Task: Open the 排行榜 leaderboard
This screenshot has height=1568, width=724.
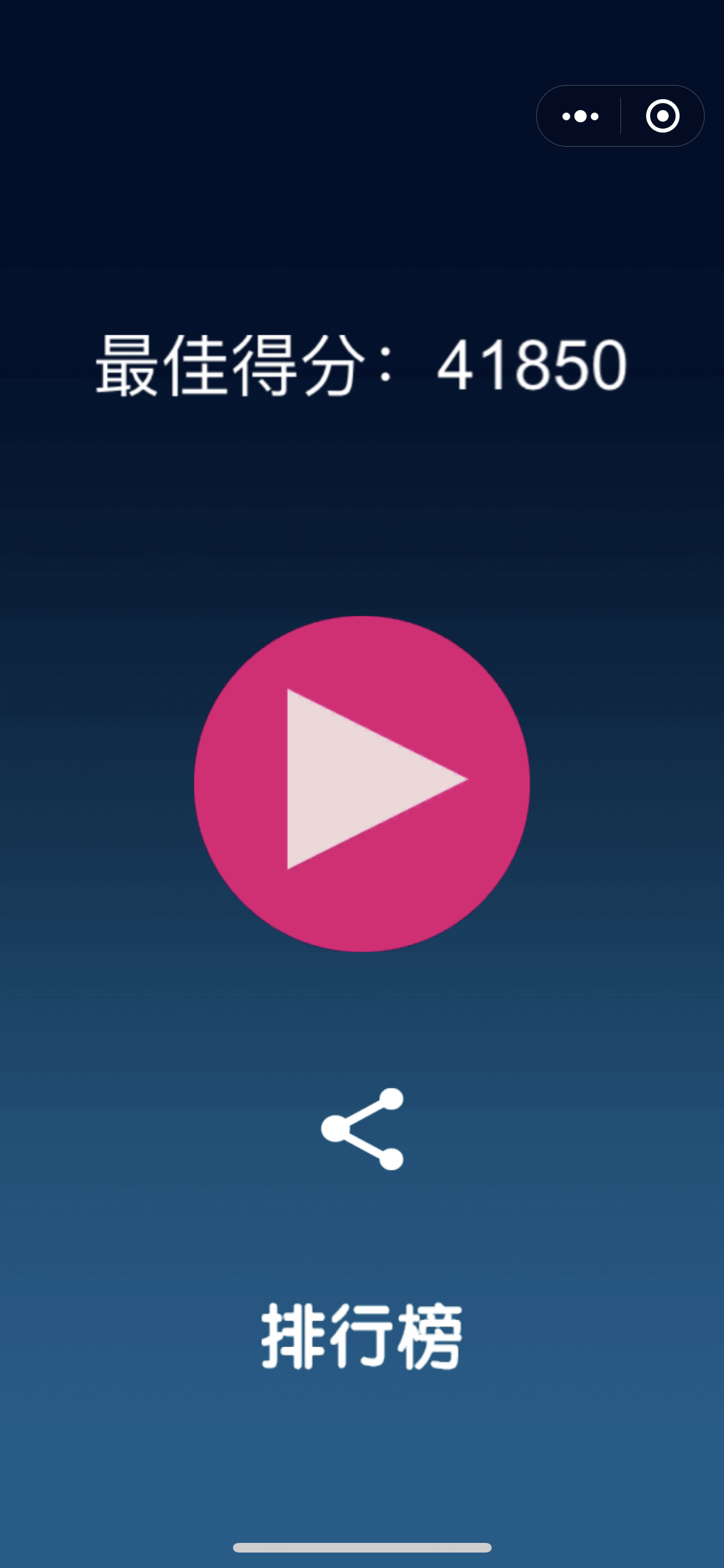Action: [x=362, y=1336]
